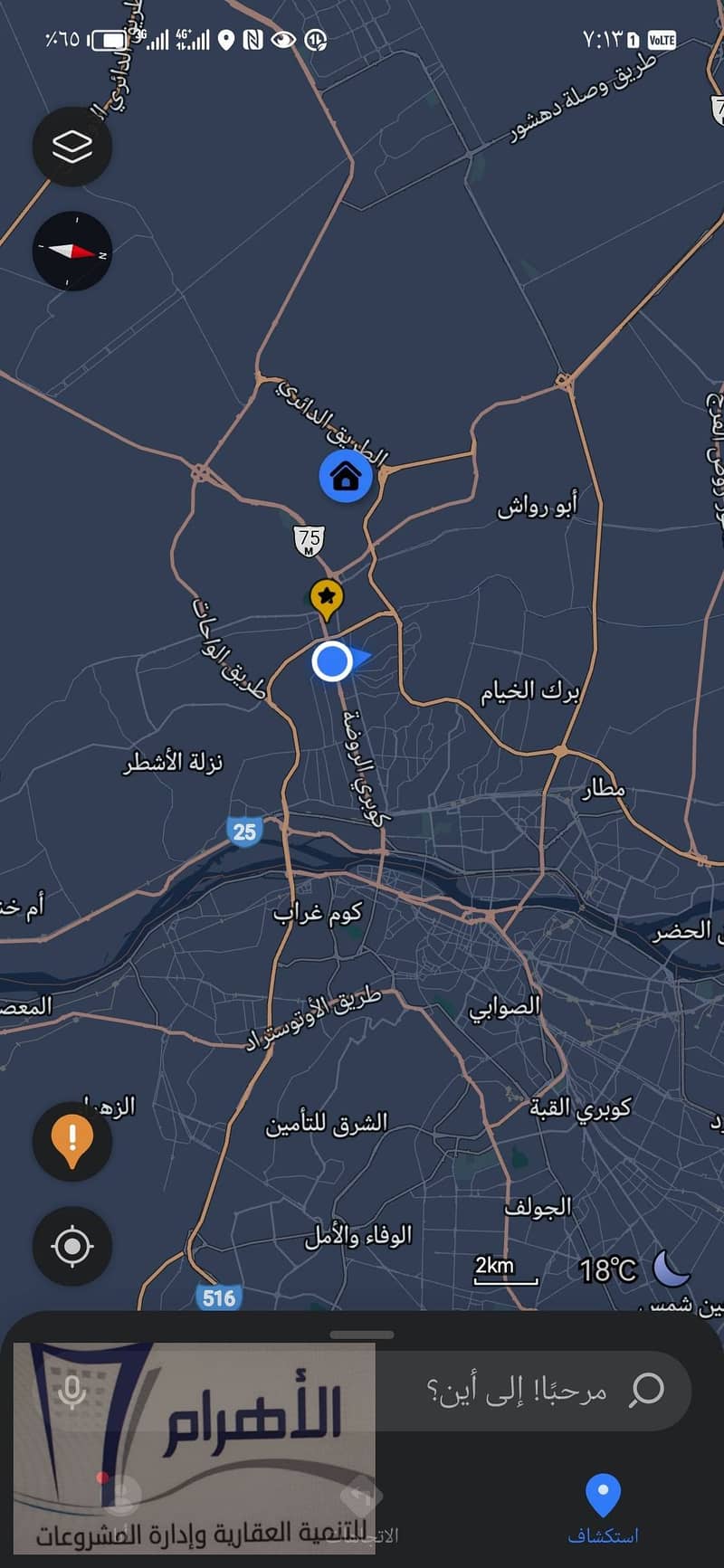This screenshot has width=724, height=1568.
Task: Center map on my location
Action: pyautogui.click(x=72, y=1246)
